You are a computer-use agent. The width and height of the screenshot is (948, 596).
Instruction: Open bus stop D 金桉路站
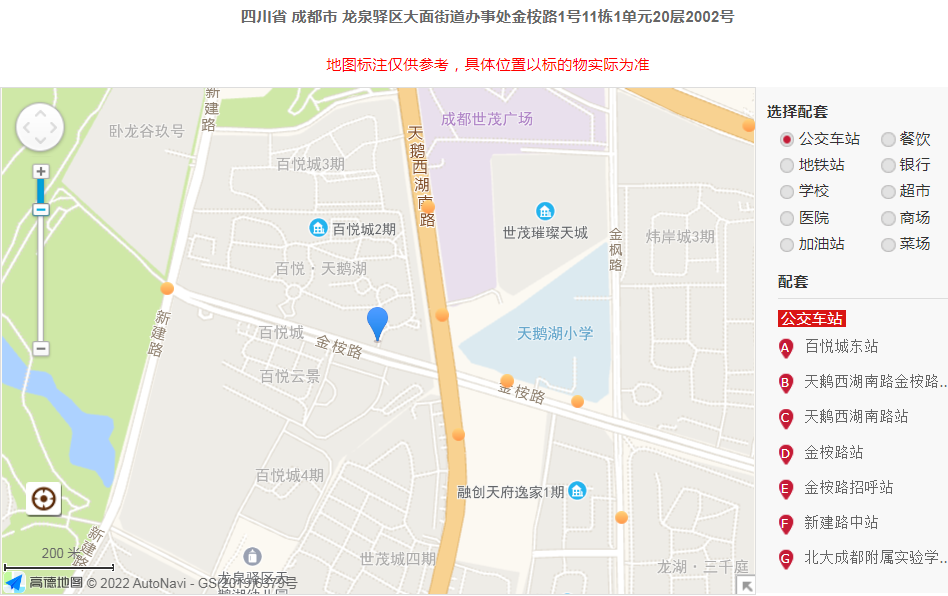point(833,452)
